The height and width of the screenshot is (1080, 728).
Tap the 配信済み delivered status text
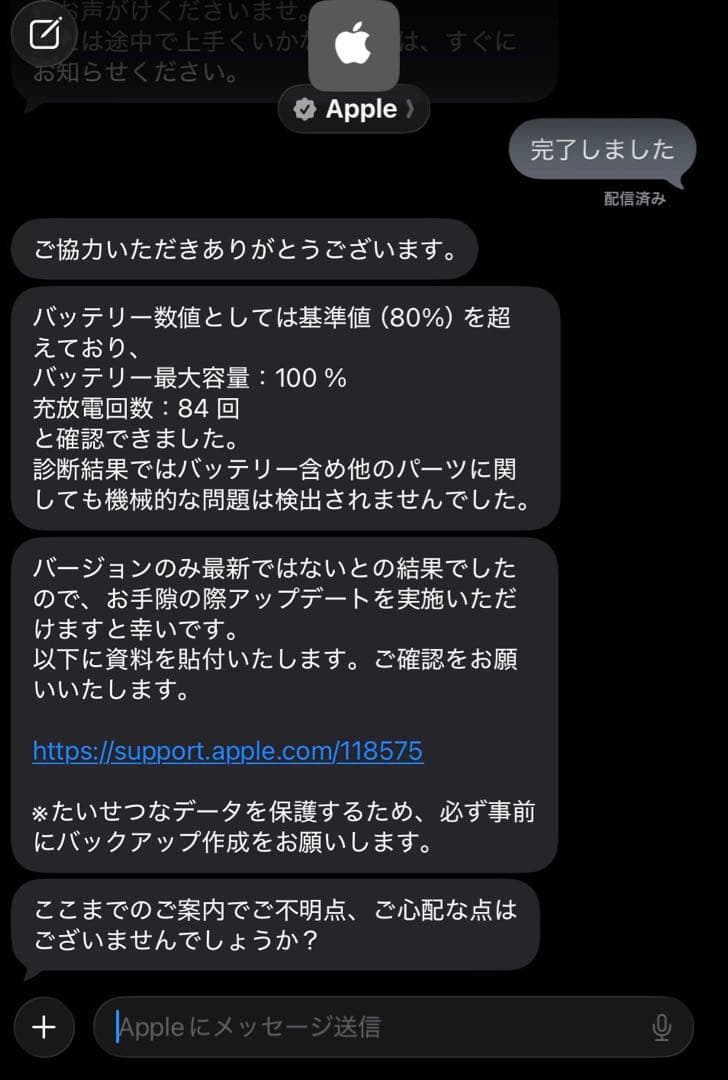(635, 199)
